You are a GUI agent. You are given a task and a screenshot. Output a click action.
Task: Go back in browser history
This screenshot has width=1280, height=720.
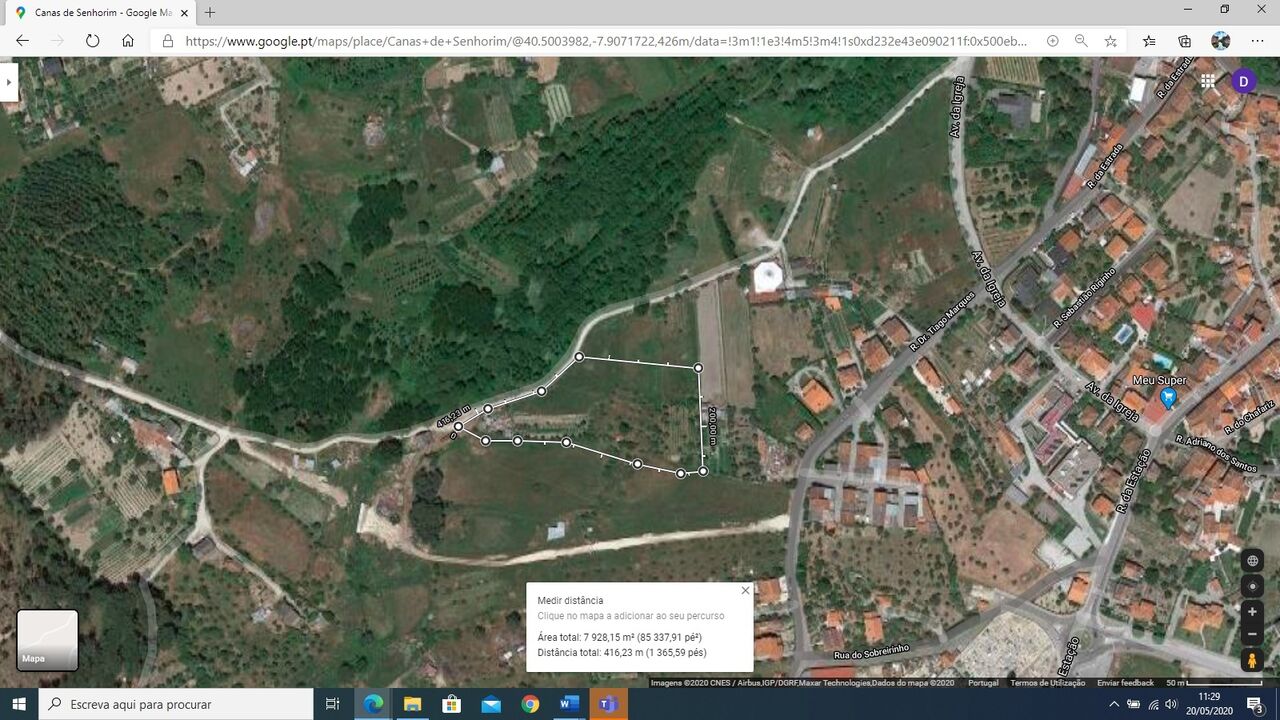(22, 41)
